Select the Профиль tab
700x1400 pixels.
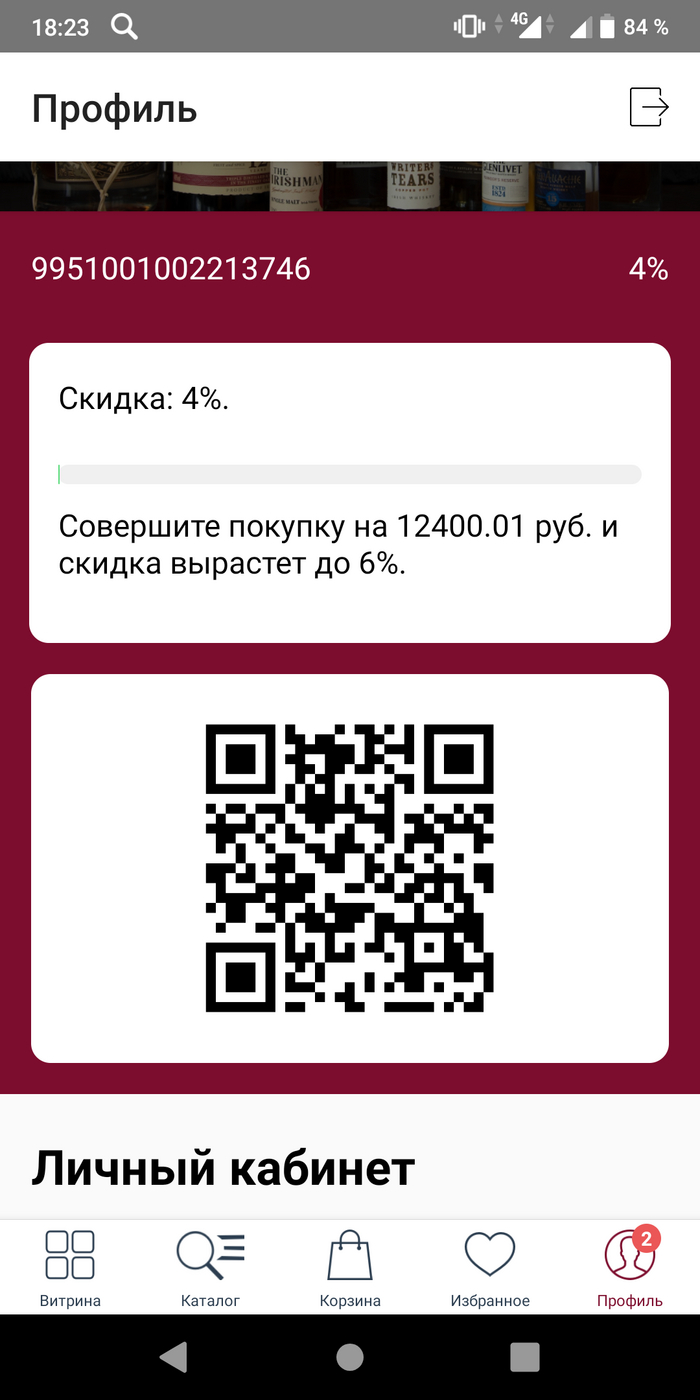[630, 1267]
